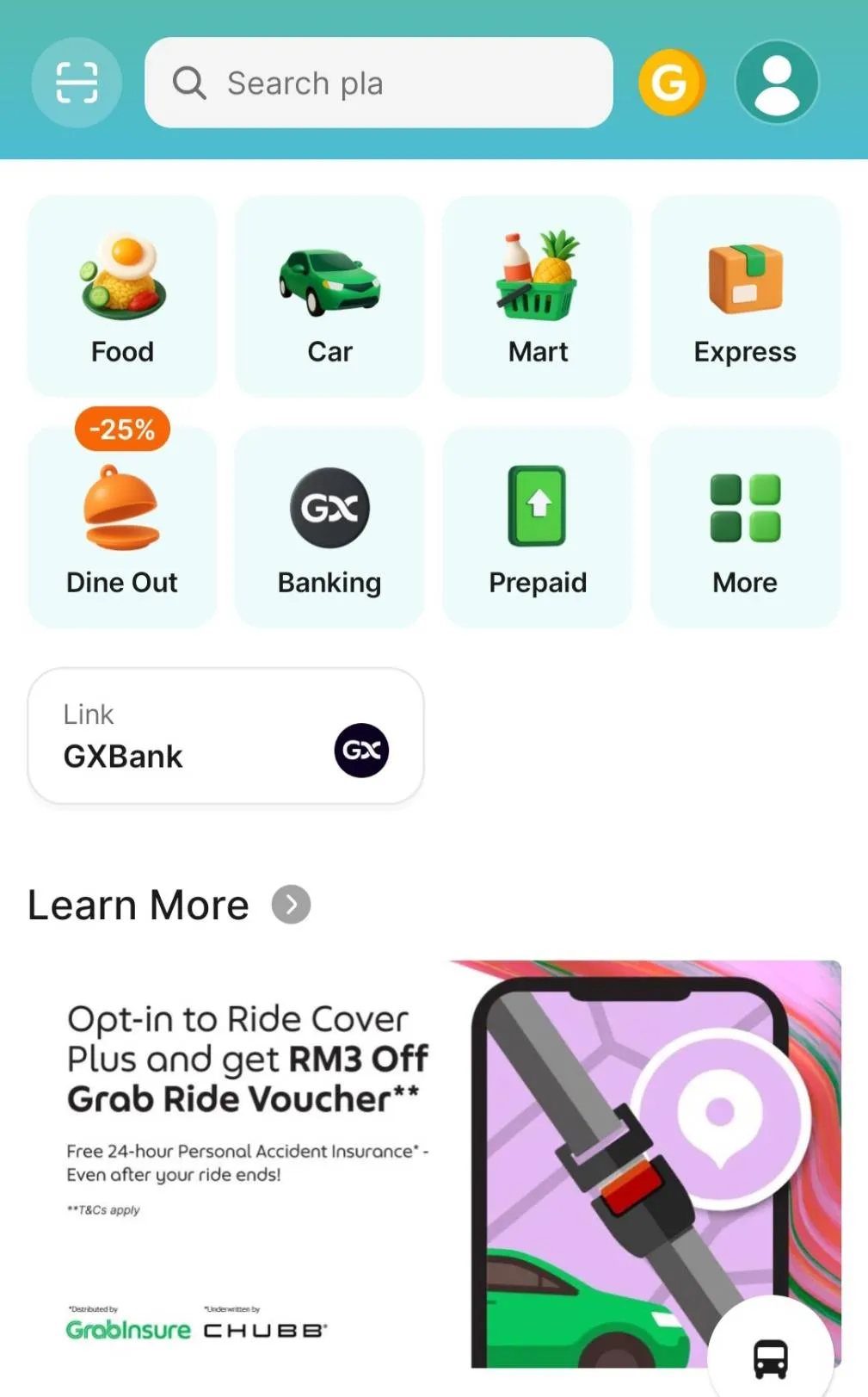Expand Learn More using the chevron arrow
868x1397 pixels.
[291, 904]
